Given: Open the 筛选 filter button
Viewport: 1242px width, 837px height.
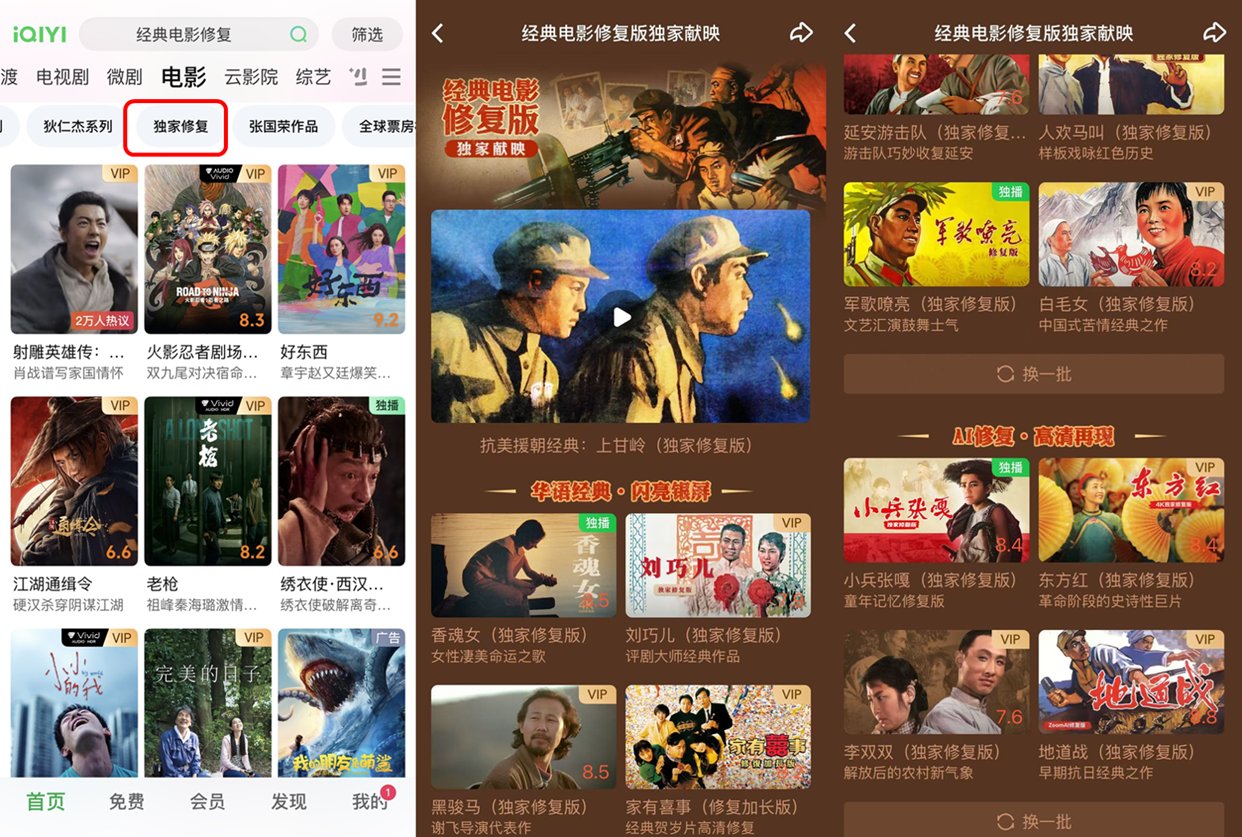Looking at the screenshot, I should [367, 35].
